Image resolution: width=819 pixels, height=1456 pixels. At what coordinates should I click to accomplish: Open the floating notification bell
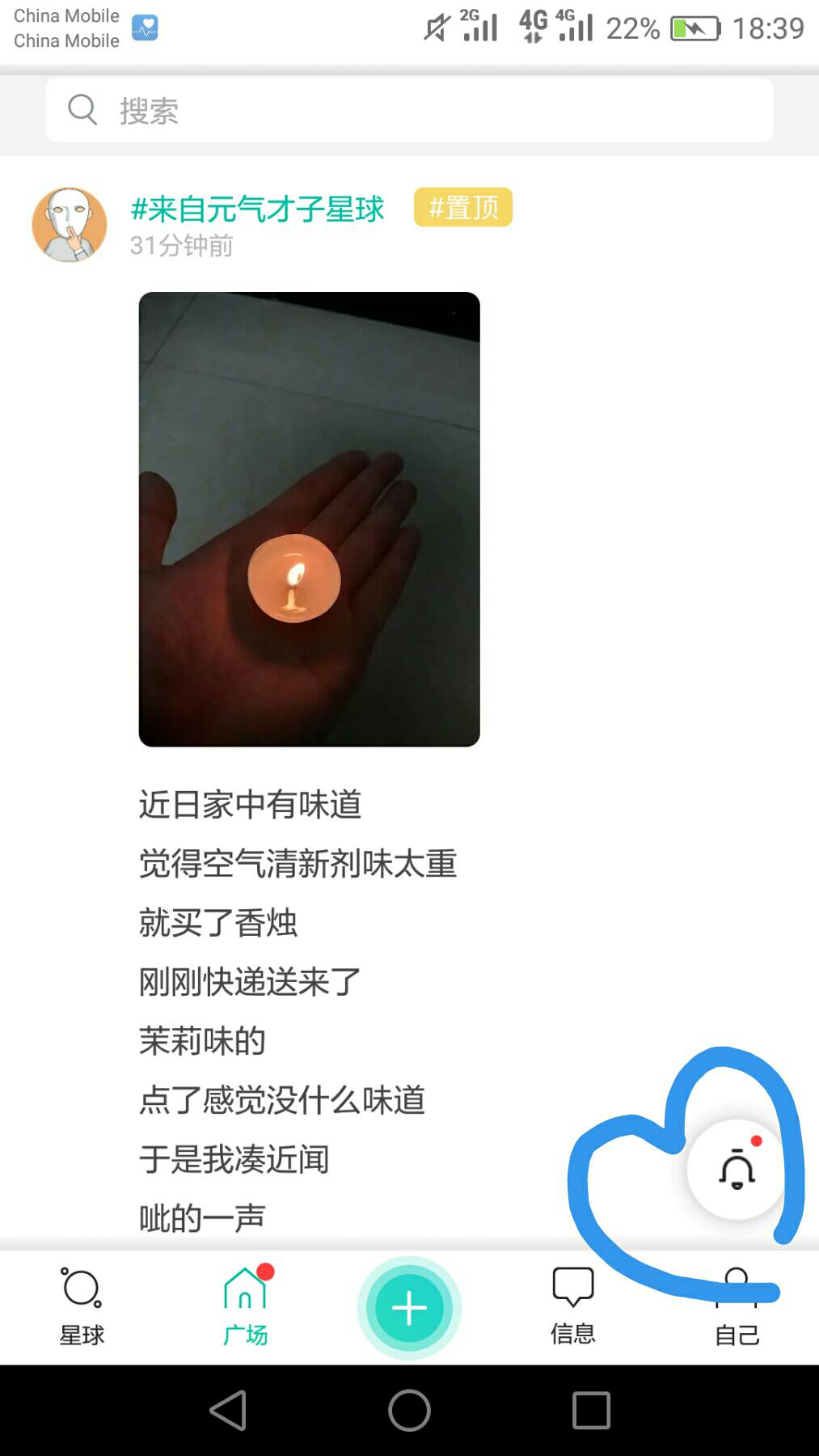click(x=737, y=1170)
